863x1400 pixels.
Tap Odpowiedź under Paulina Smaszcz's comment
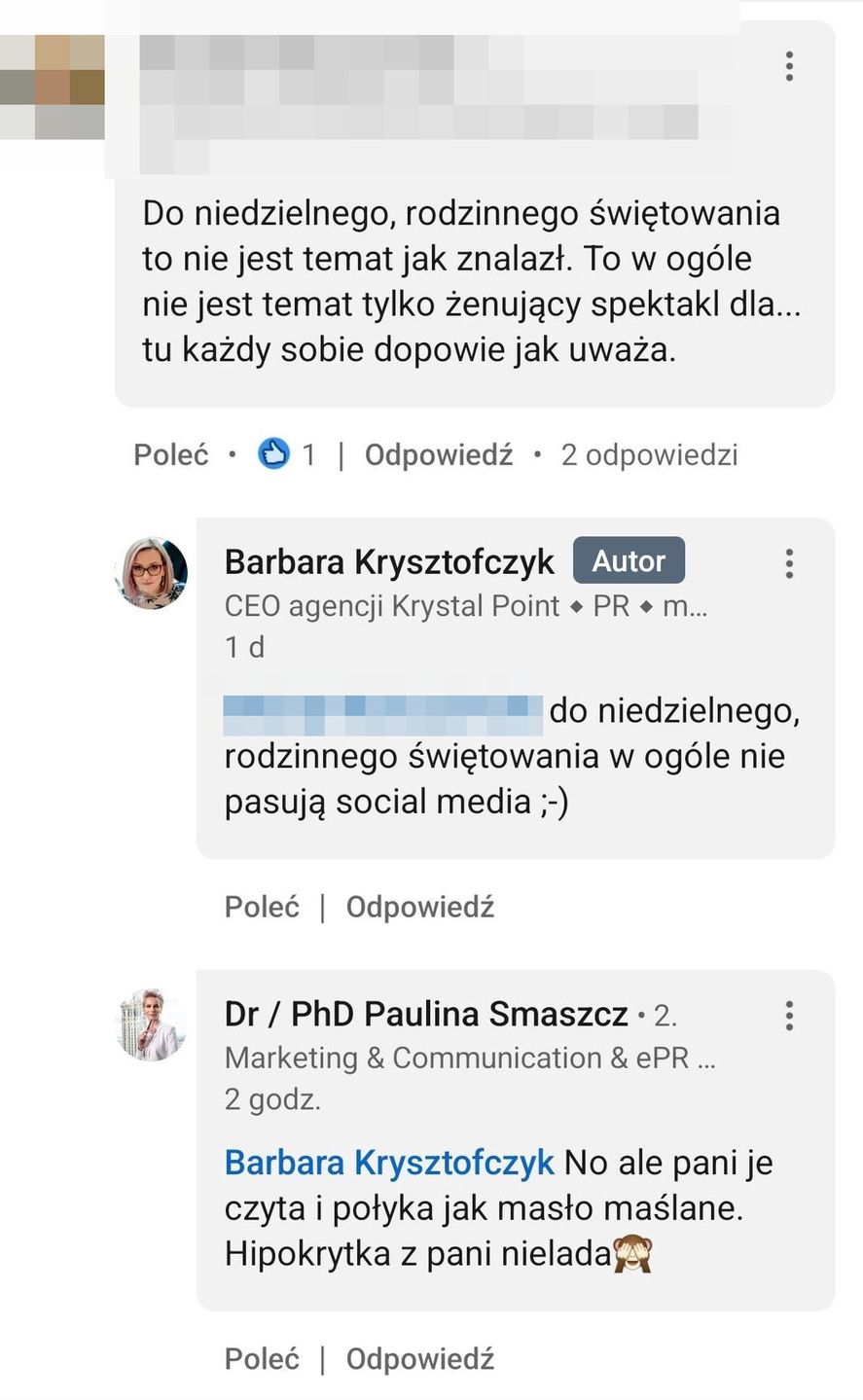tap(420, 1359)
